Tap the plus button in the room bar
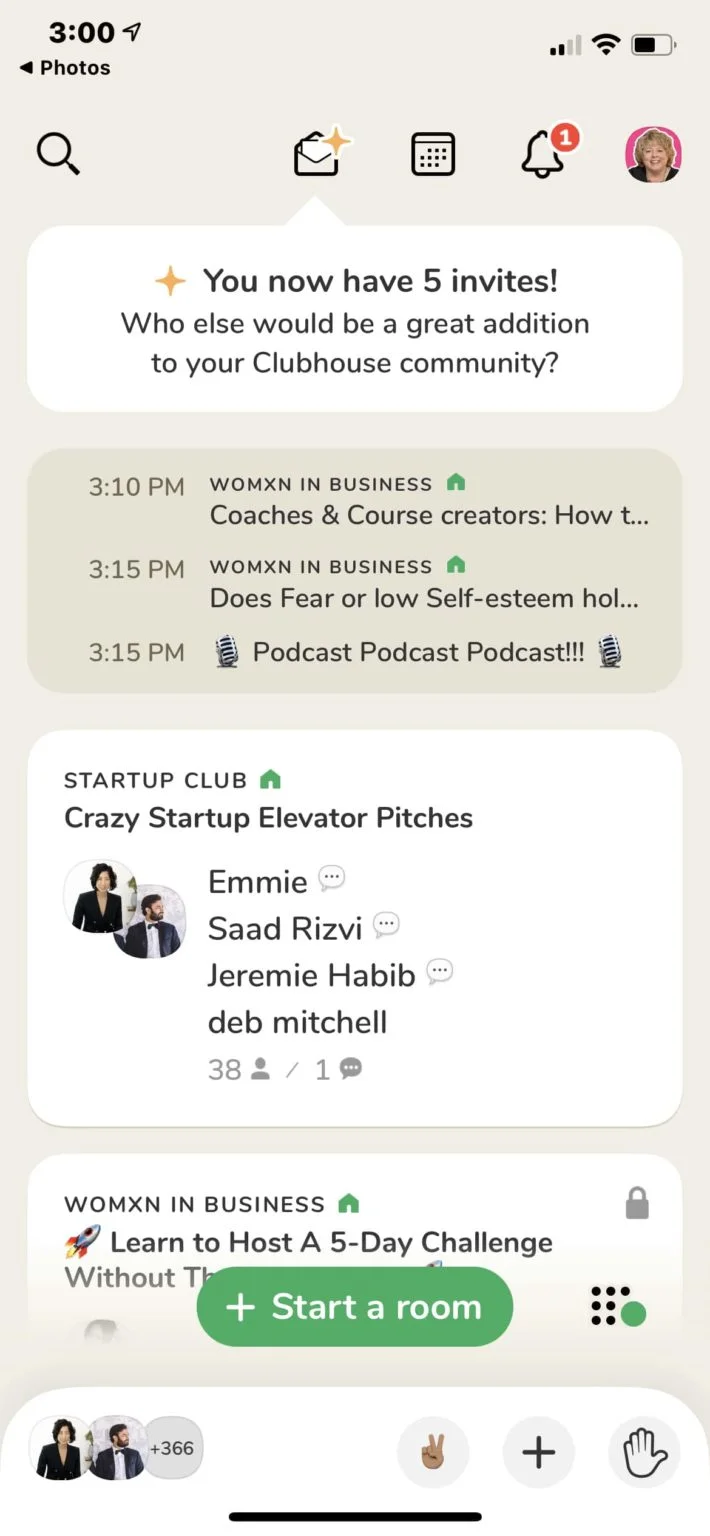 click(538, 1453)
